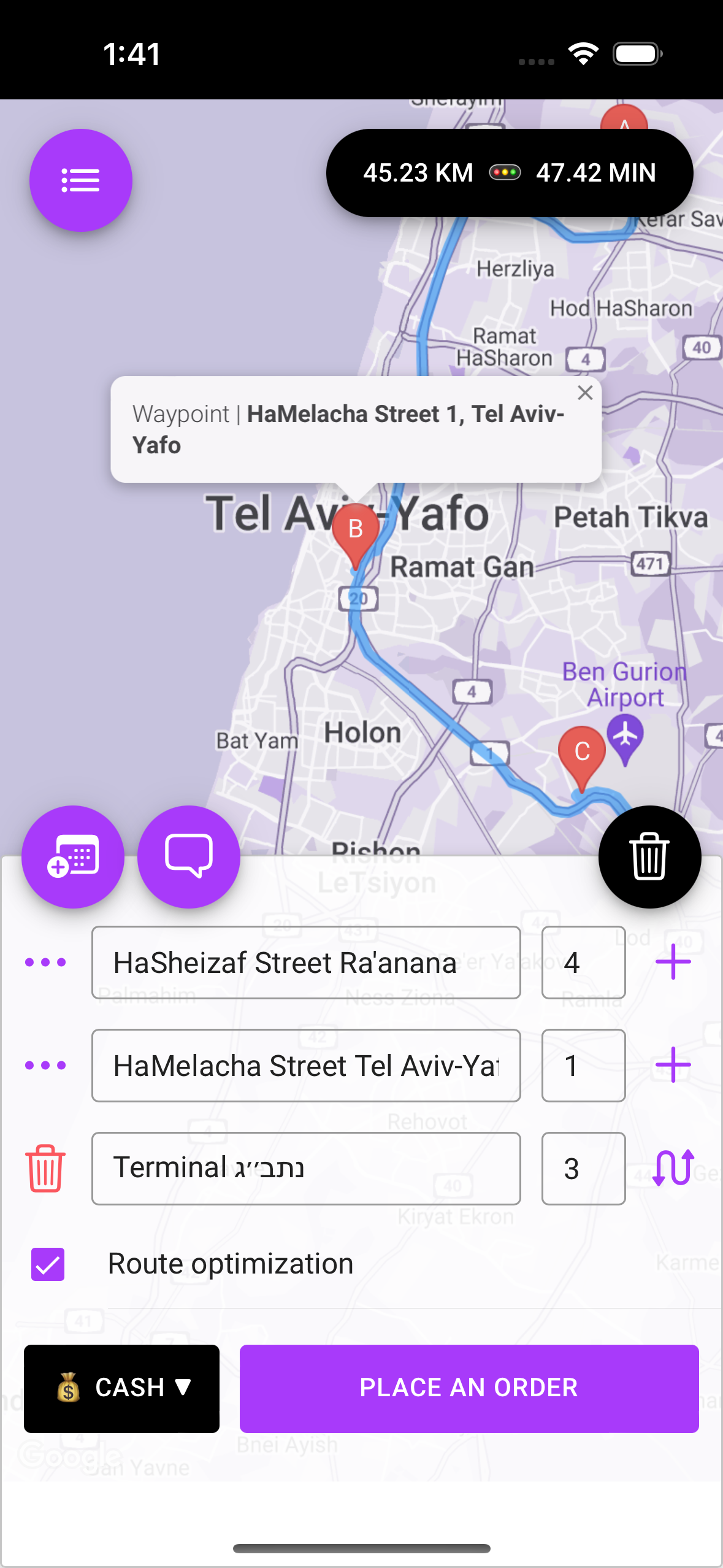
Task: Open options dots for HaMelacha Street row
Action: click(45, 1065)
